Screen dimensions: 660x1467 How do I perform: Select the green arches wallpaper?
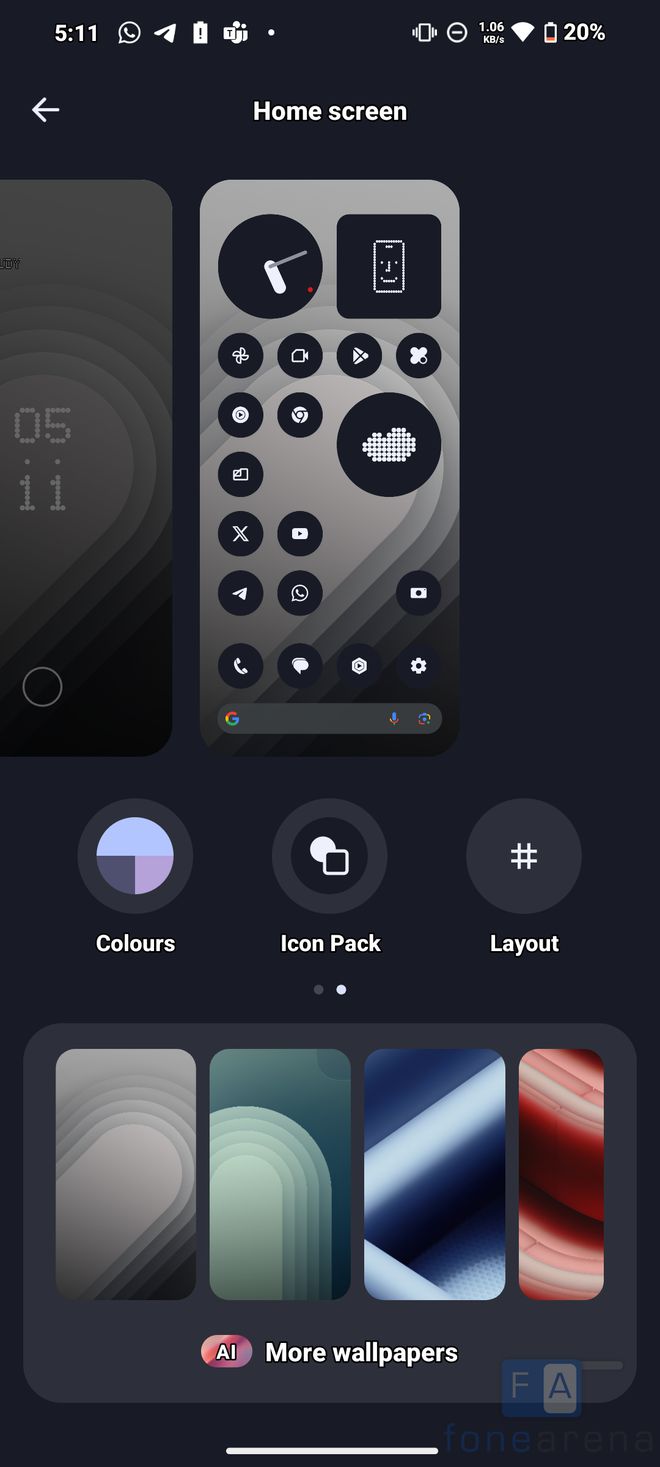[x=280, y=1174]
